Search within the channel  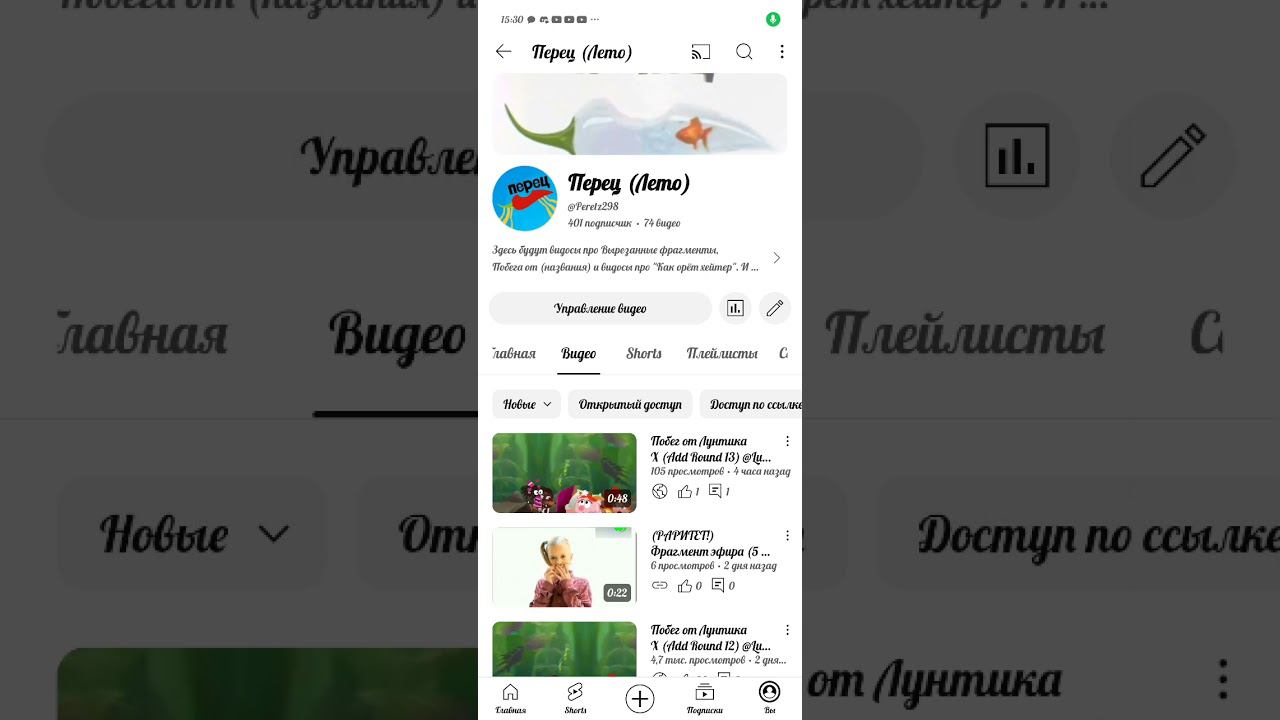coord(744,52)
